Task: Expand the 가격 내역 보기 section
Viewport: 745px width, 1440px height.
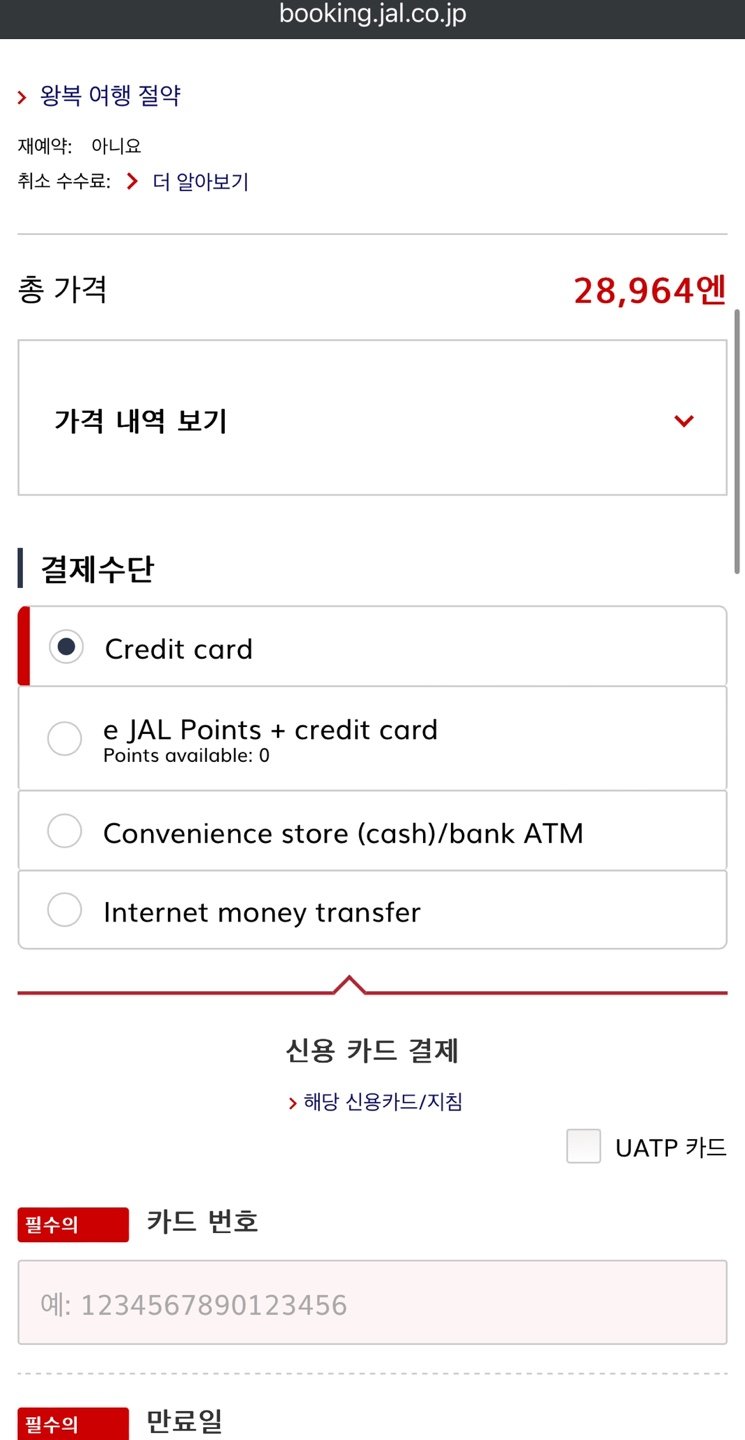Action: tap(372, 420)
